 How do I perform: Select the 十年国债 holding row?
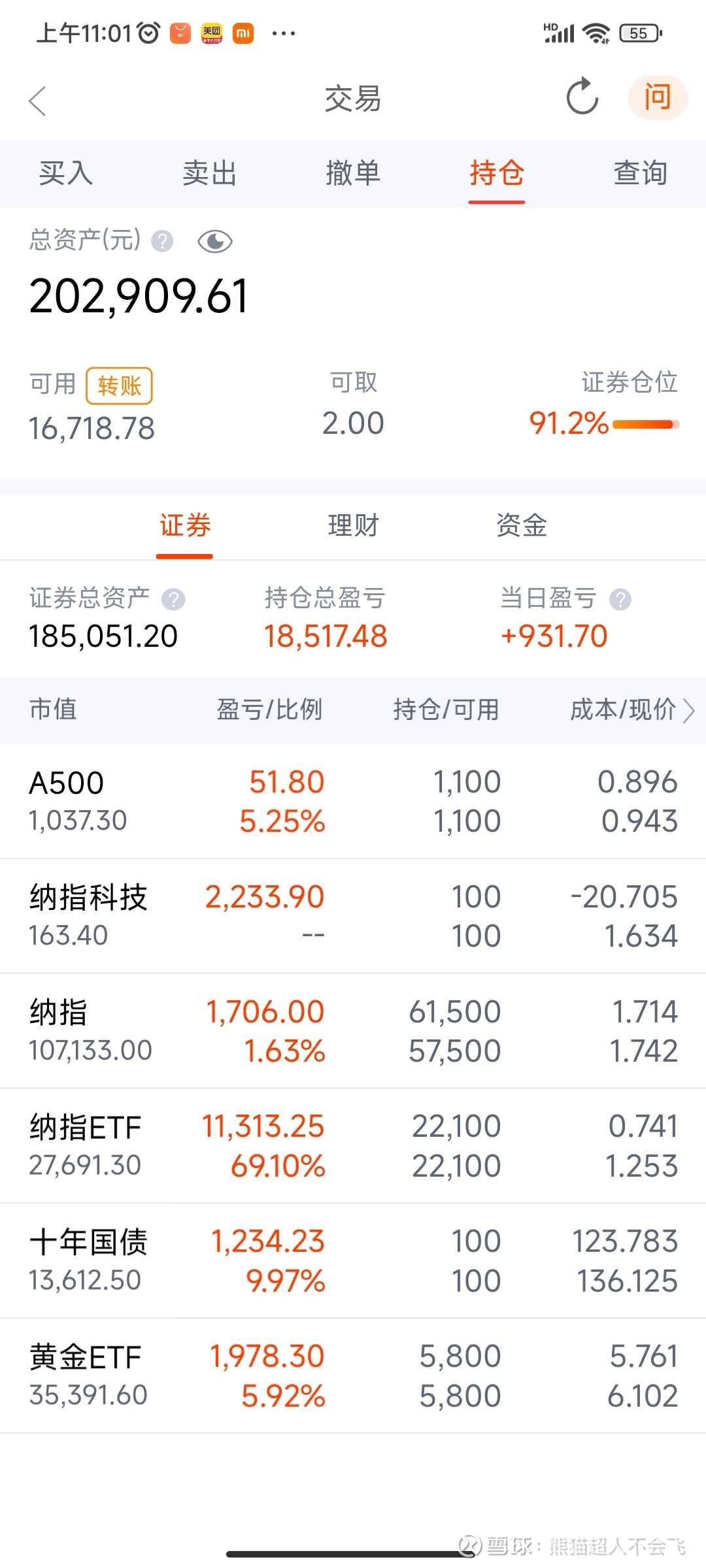[353, 1261]
